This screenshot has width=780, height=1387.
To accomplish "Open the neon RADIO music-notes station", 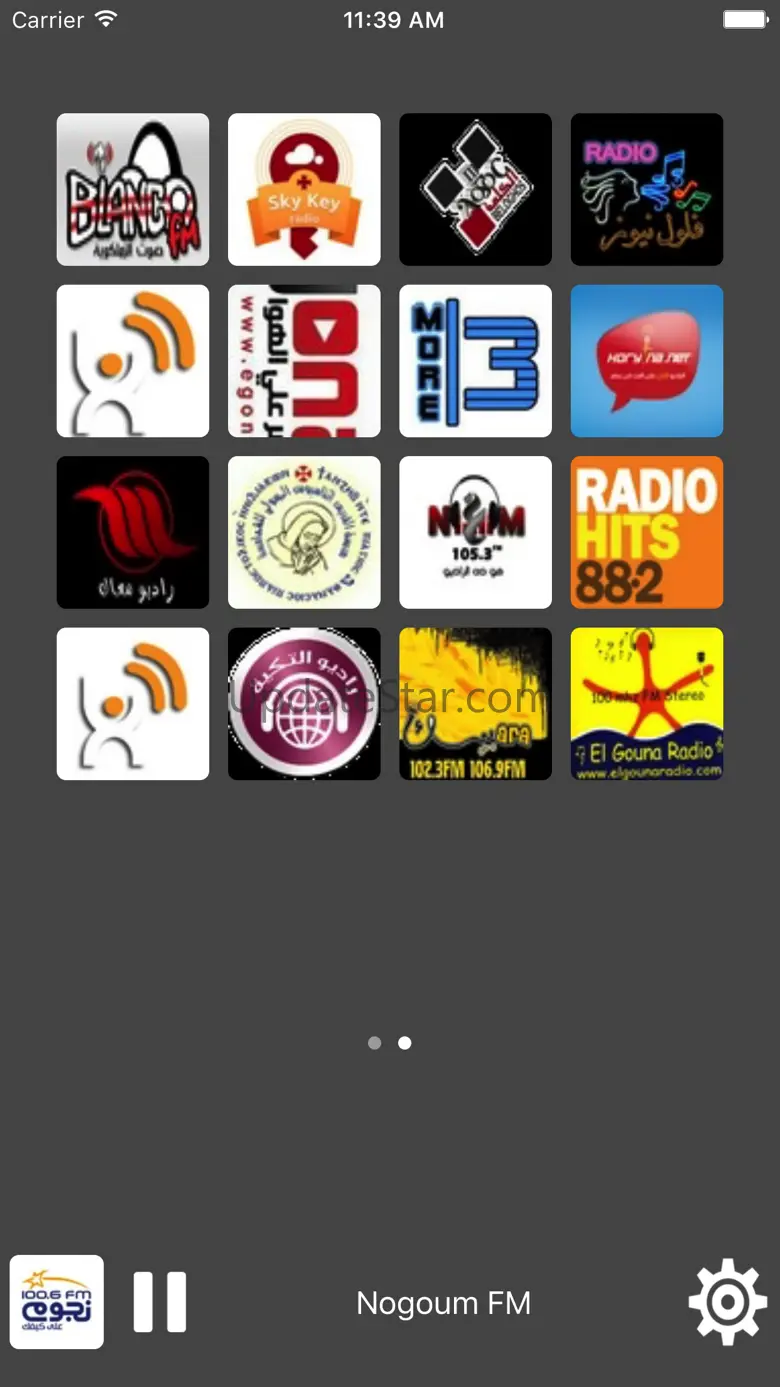I will click(647, 189).
